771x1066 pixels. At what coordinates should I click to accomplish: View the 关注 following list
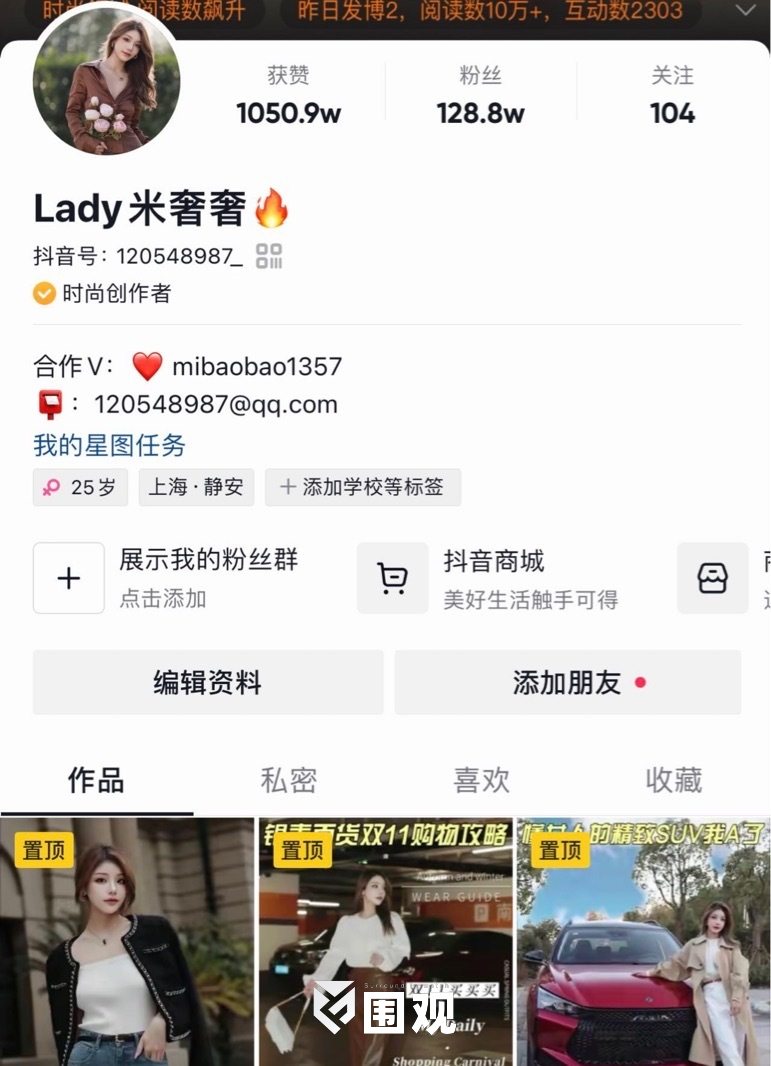pyautogui.click(x=672, y=96)
